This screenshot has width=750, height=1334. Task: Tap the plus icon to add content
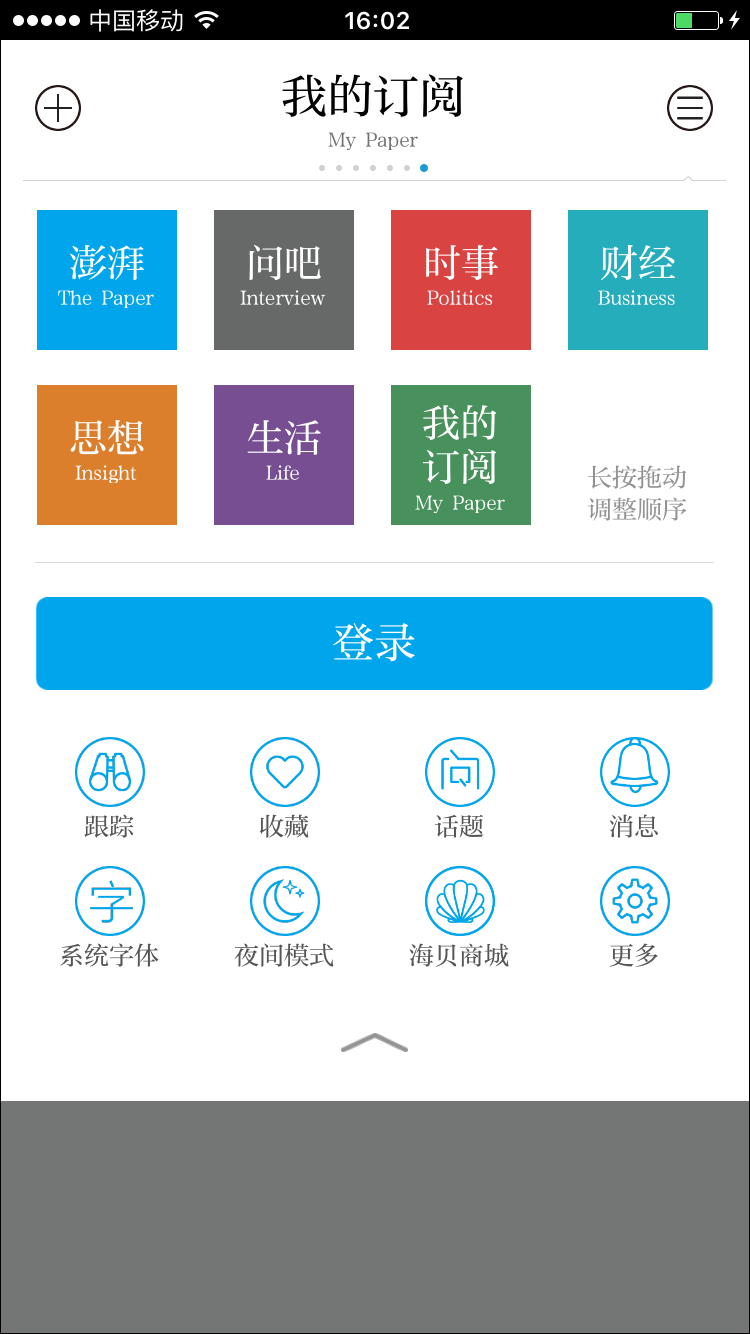57,108
